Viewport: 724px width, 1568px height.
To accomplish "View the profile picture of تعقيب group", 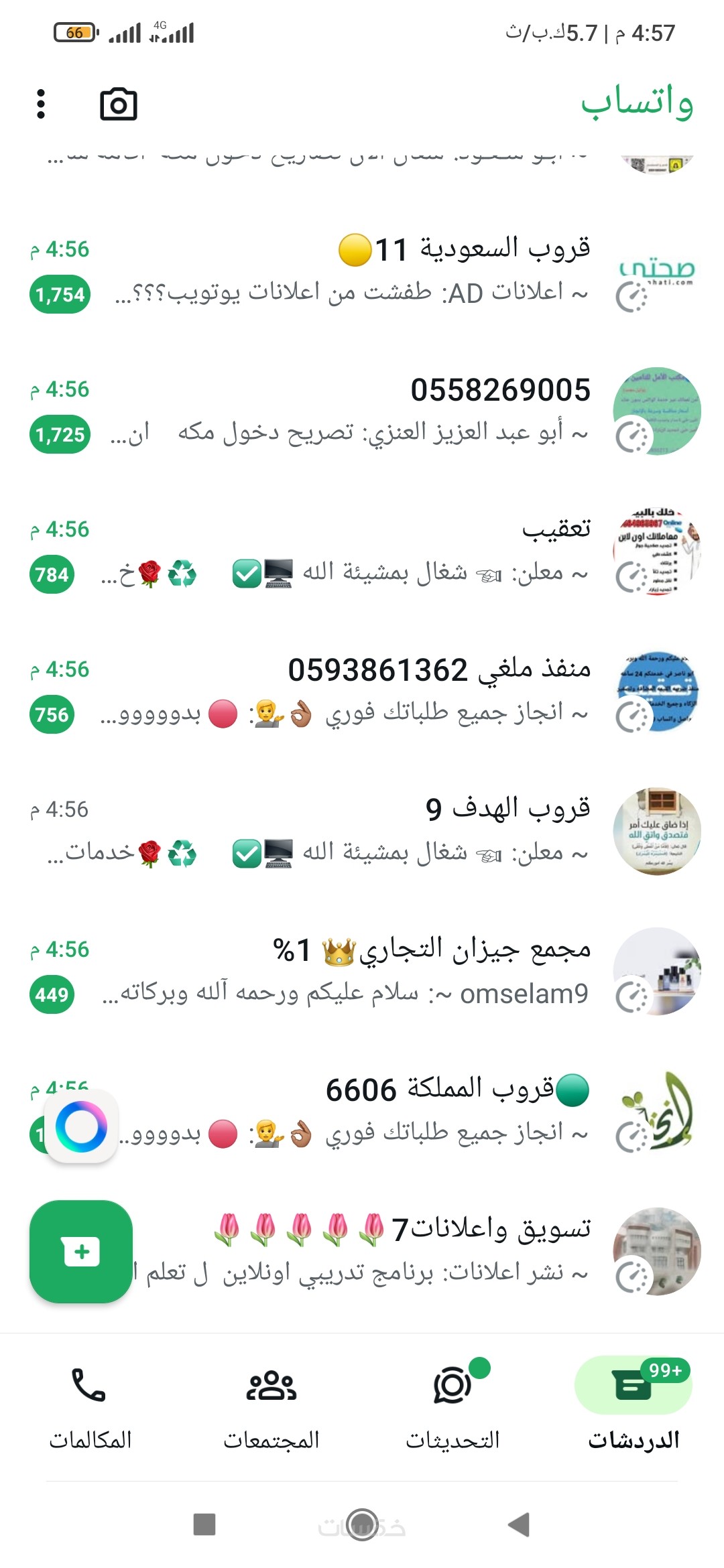I will pyautogui.click(x=656, y=551).
